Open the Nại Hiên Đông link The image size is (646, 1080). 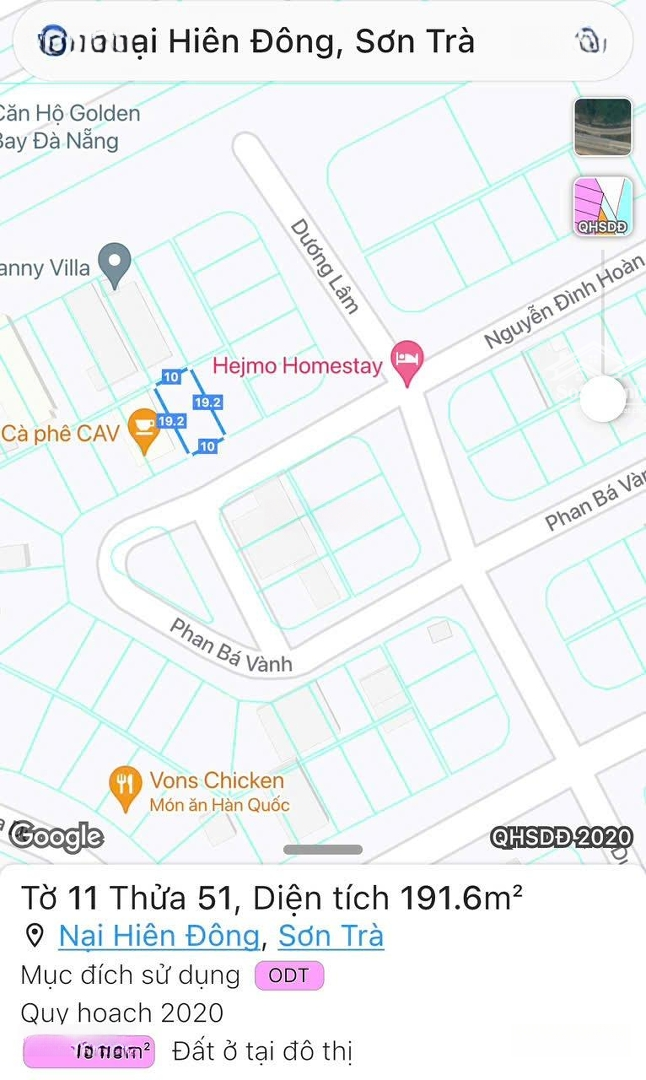point(160,936)
